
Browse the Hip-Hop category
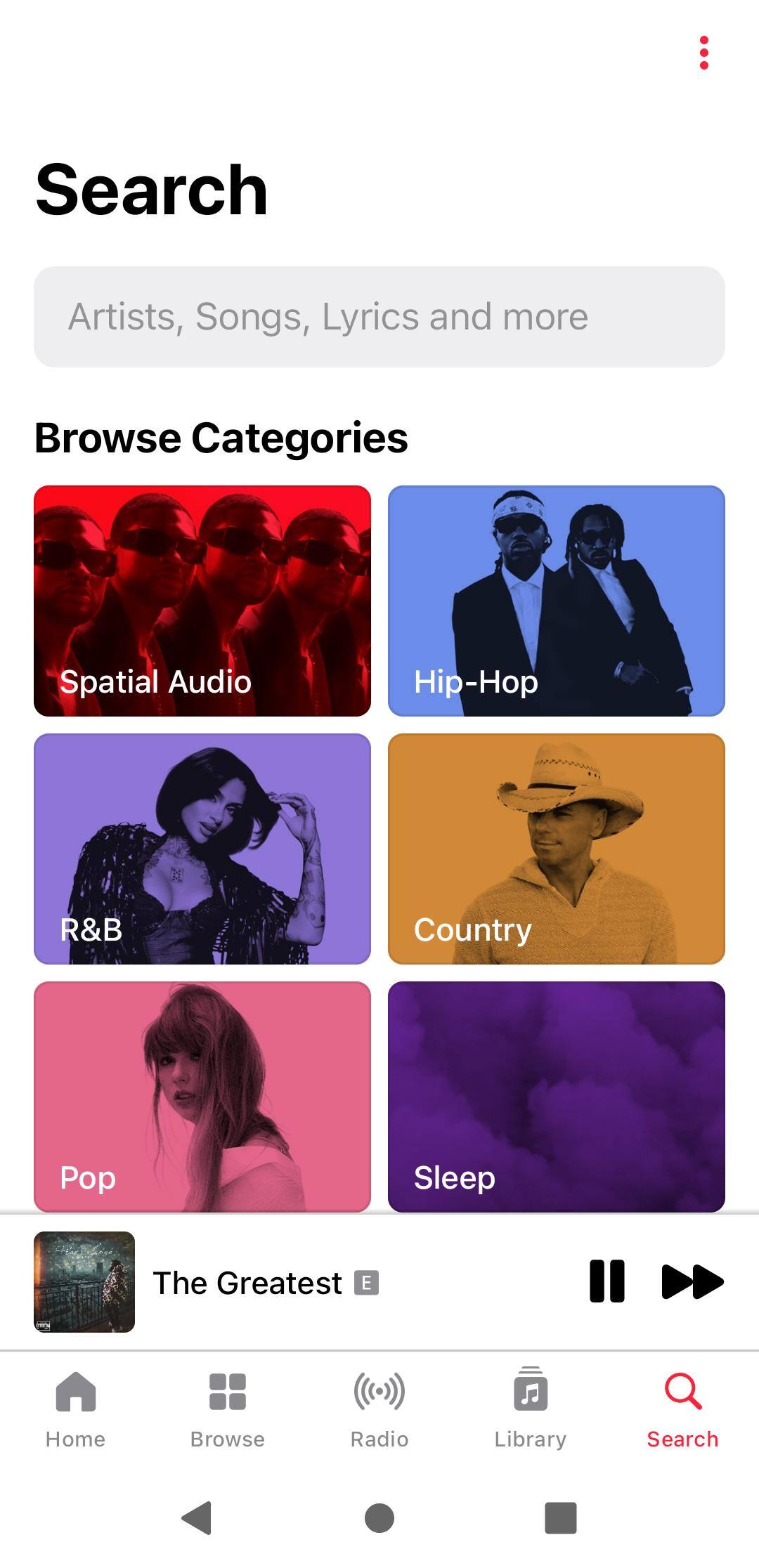coord(556,601)
